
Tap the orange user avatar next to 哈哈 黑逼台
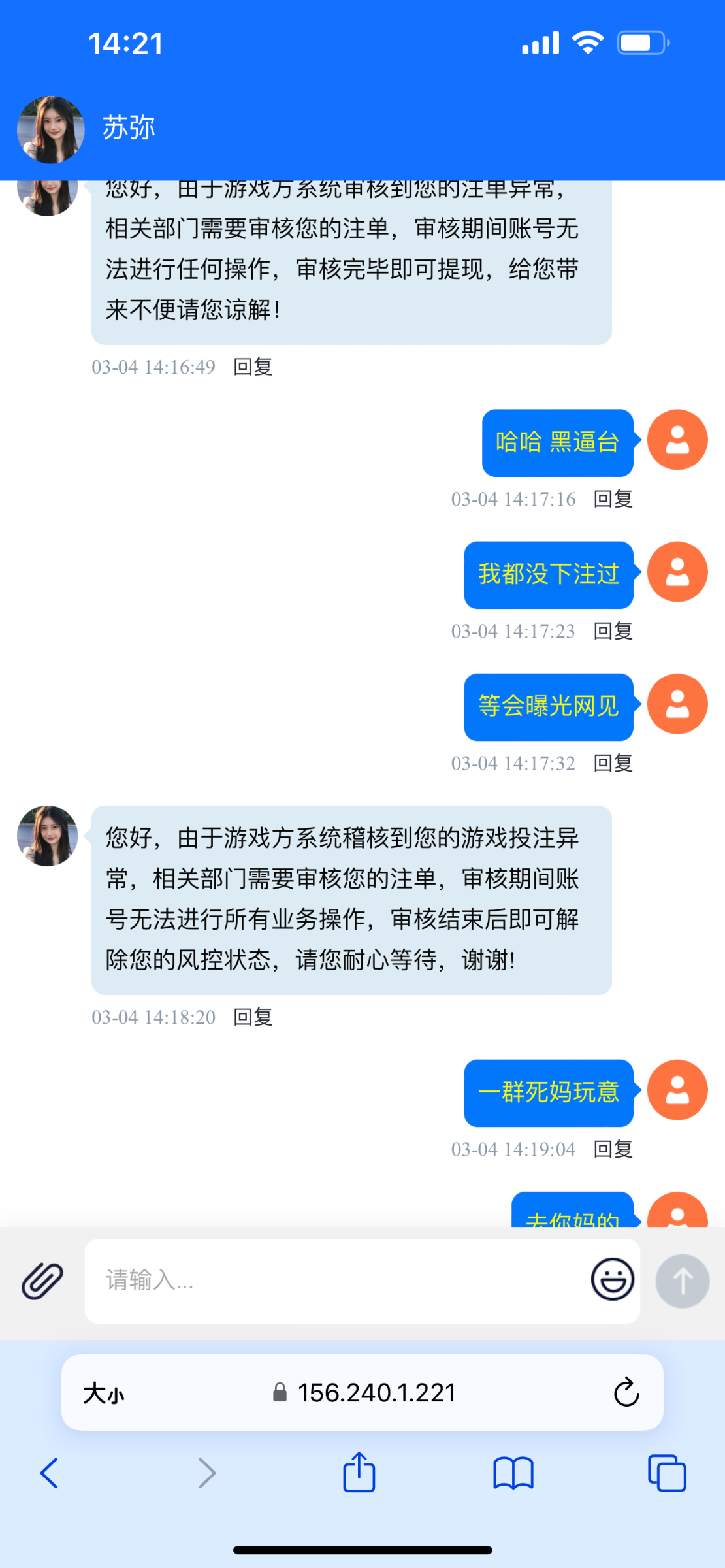[677, 440]
